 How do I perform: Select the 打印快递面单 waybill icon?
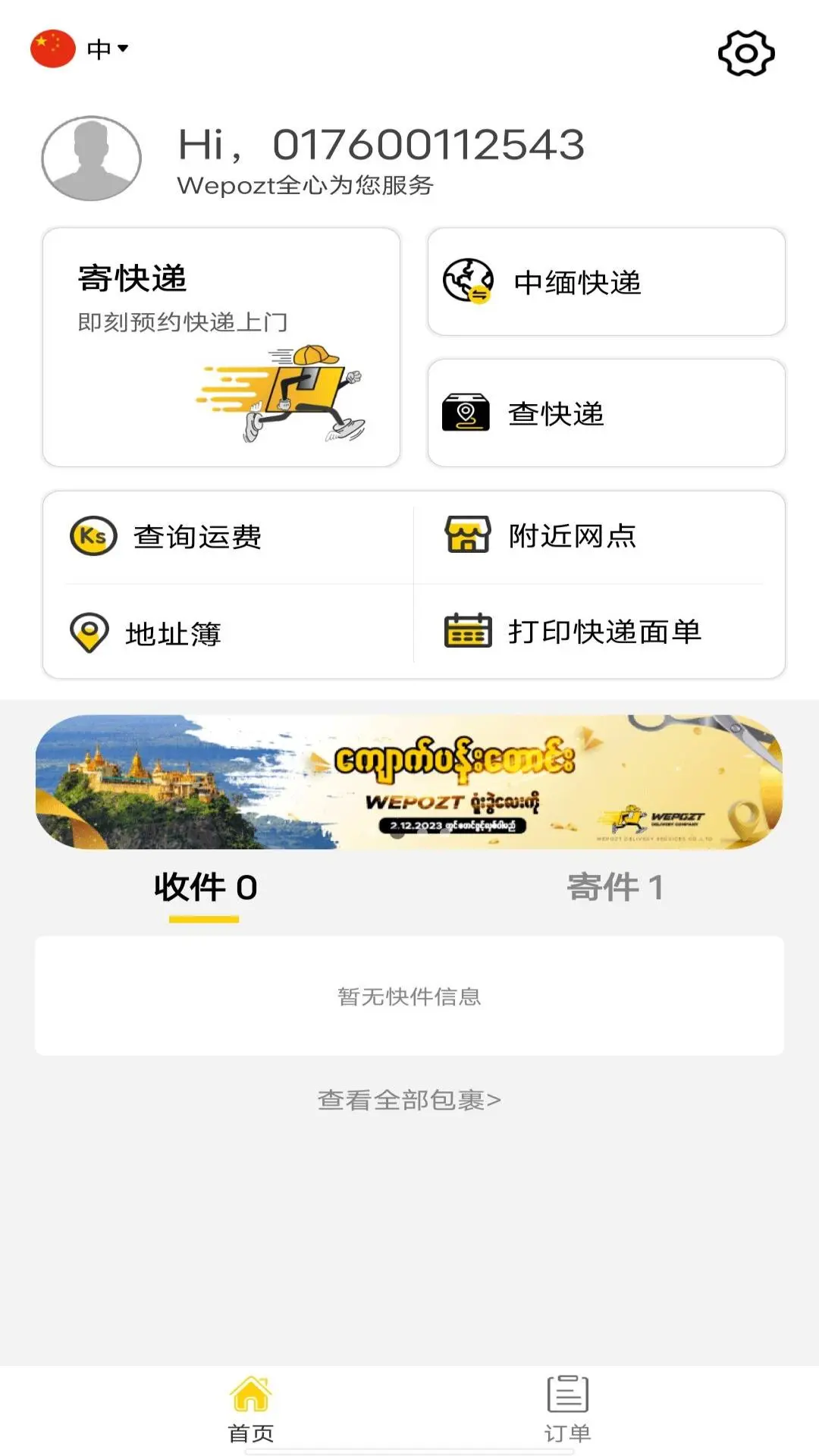(x=466, y=632)
